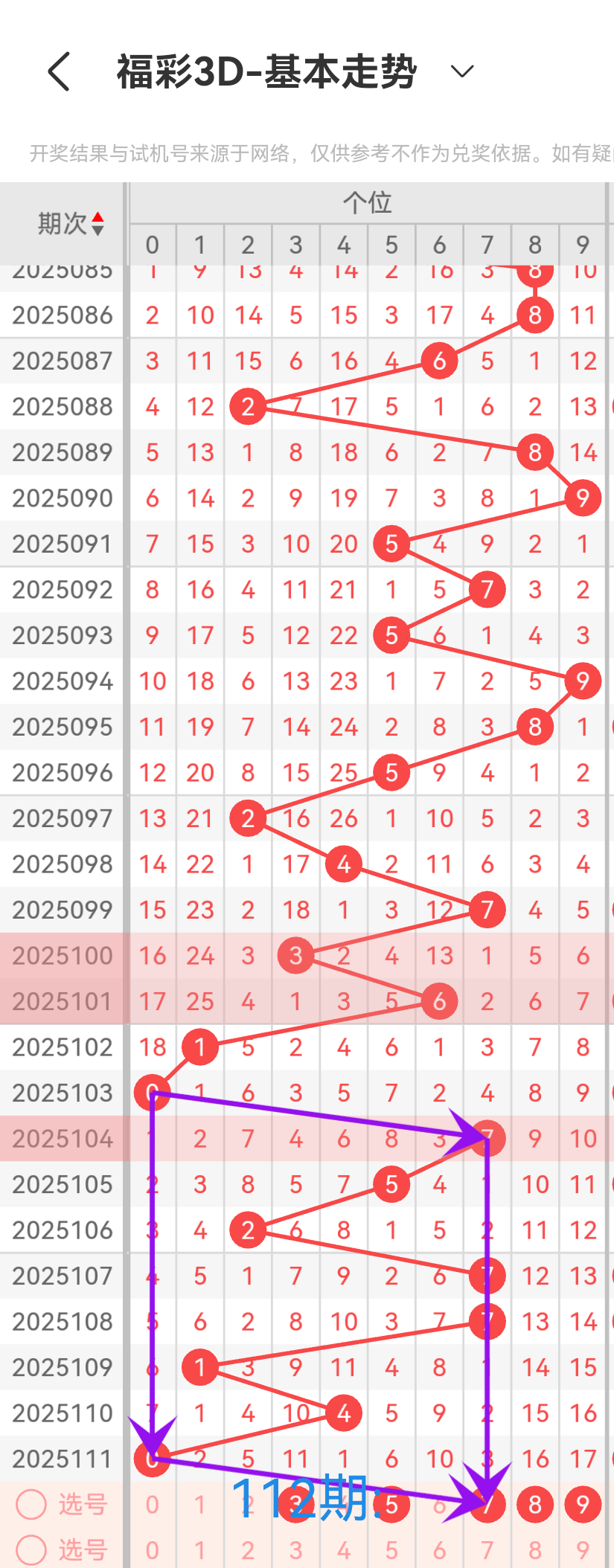
Task: Click the digit 7 column header
Action: coord(487,244)
